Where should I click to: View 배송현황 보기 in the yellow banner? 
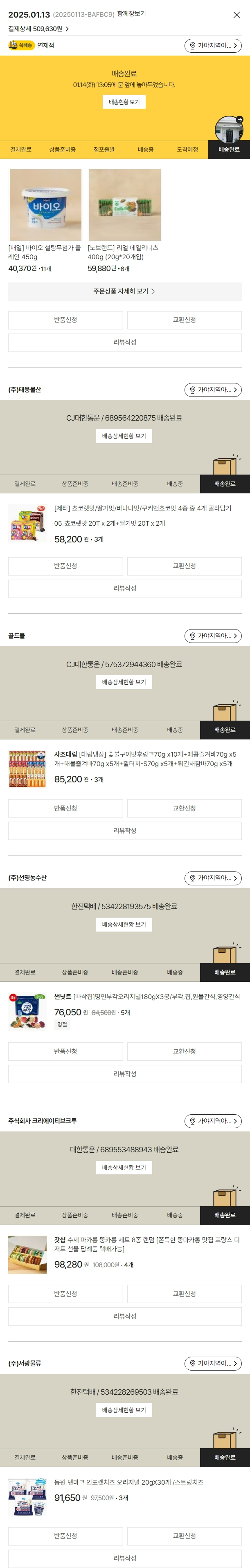[124, 102]
